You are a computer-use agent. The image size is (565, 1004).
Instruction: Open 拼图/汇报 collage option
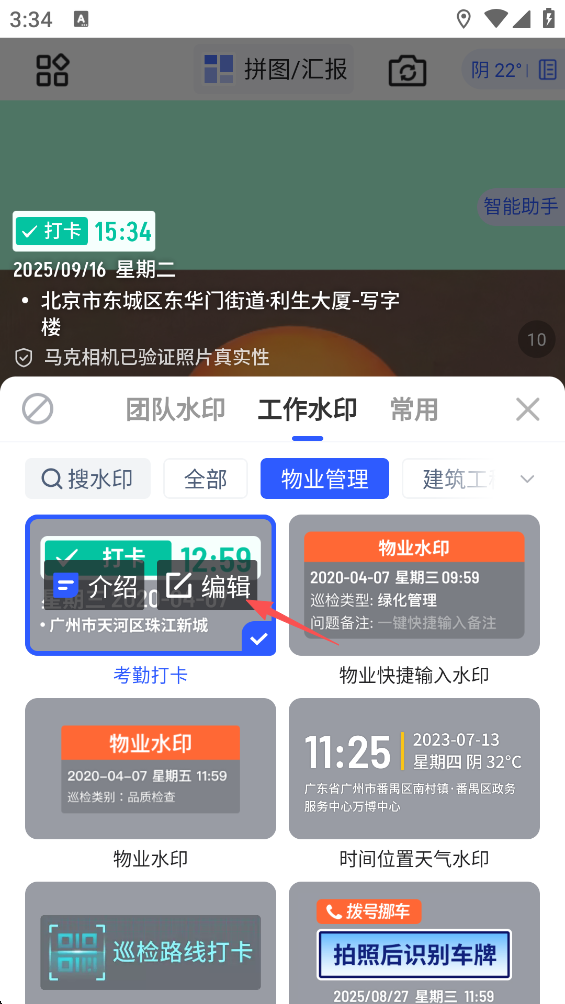[x=274, y=69]
